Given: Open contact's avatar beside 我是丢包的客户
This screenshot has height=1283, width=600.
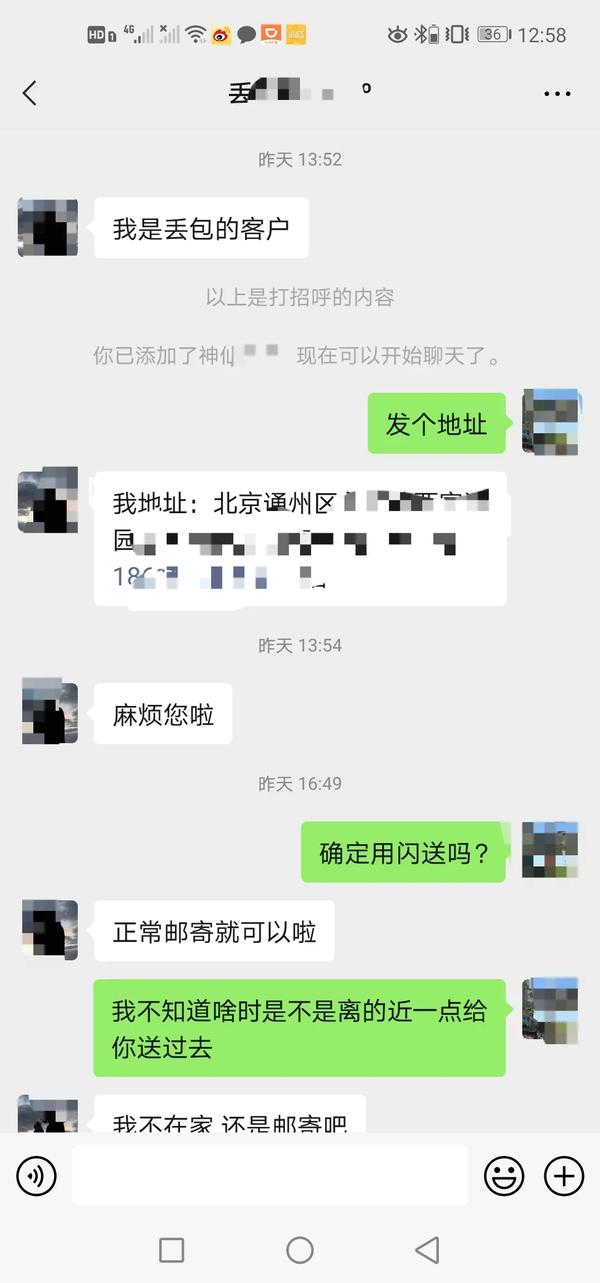Looking at the screenshot, I should (48, 227).
